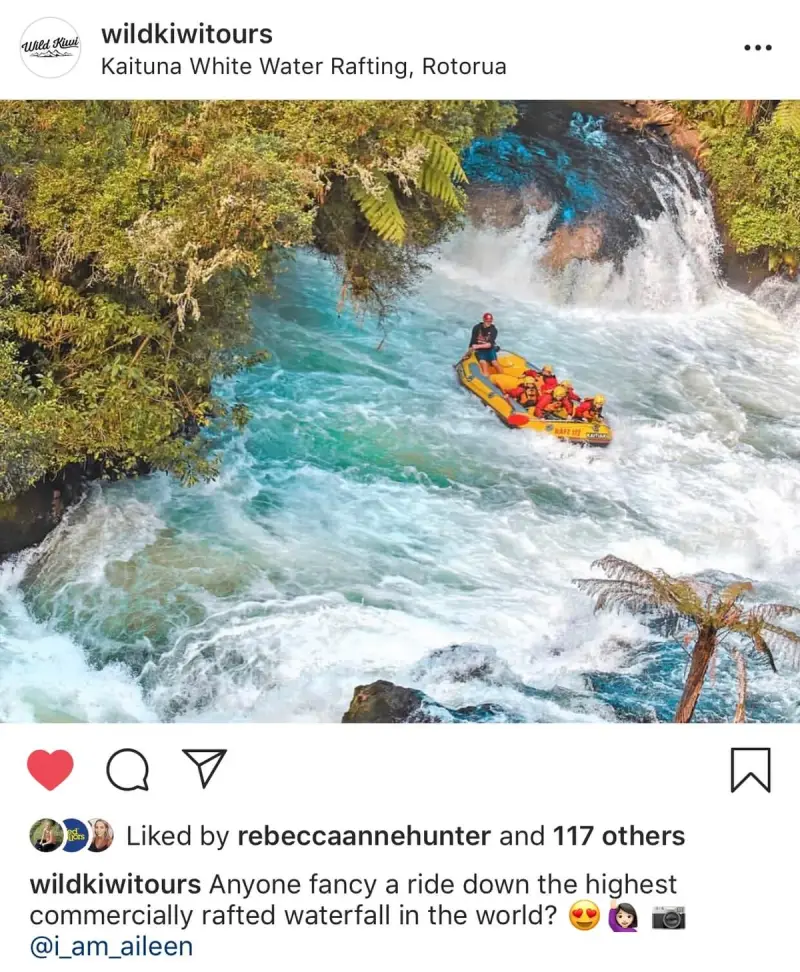Screen dimensions: 800x972
Task: Tap the rafting waterfall photo
Action: click(400, 410)
